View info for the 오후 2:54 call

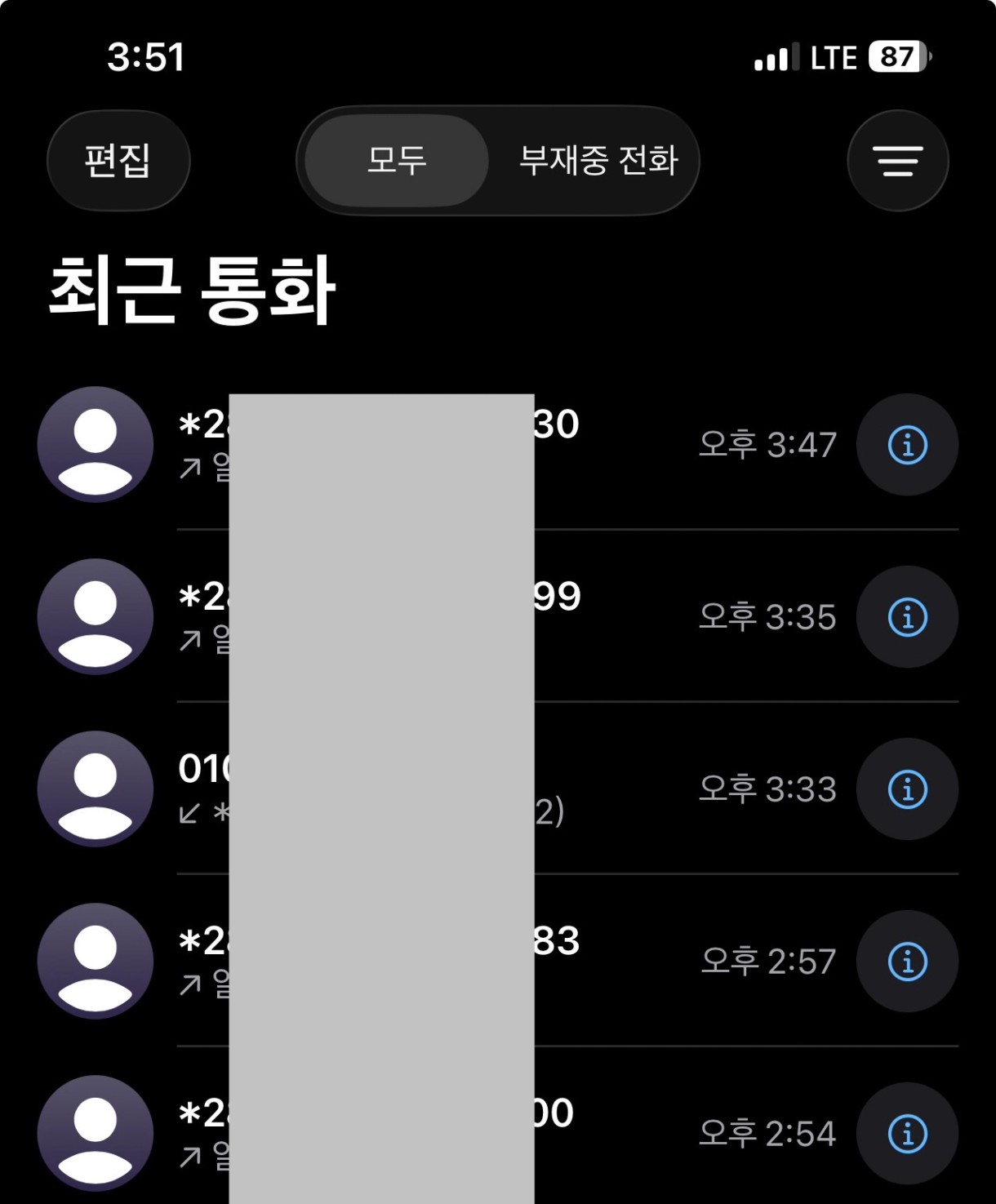click(x=907, y=1134)
